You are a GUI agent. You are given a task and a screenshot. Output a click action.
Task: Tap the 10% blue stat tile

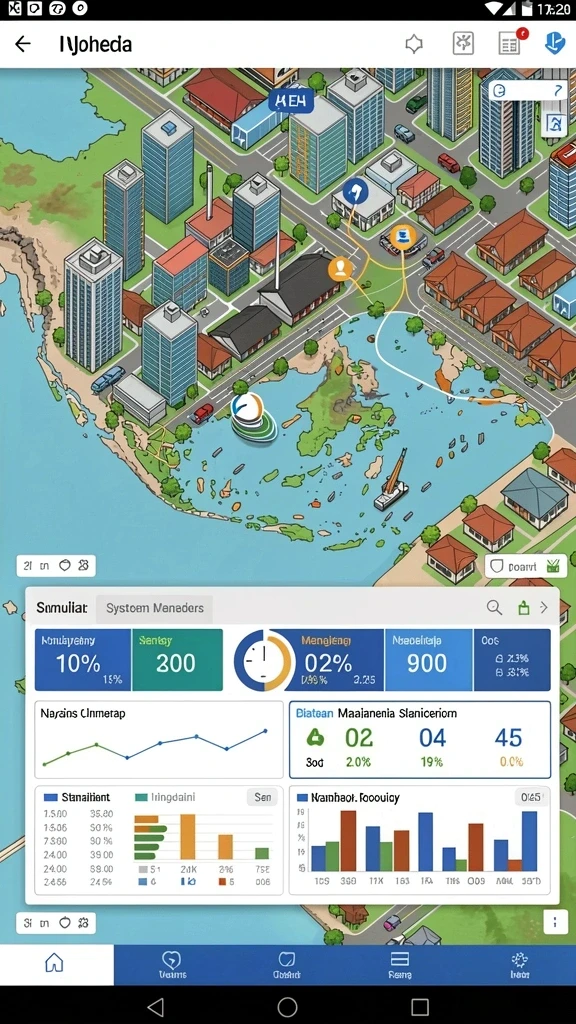[83, 660]
